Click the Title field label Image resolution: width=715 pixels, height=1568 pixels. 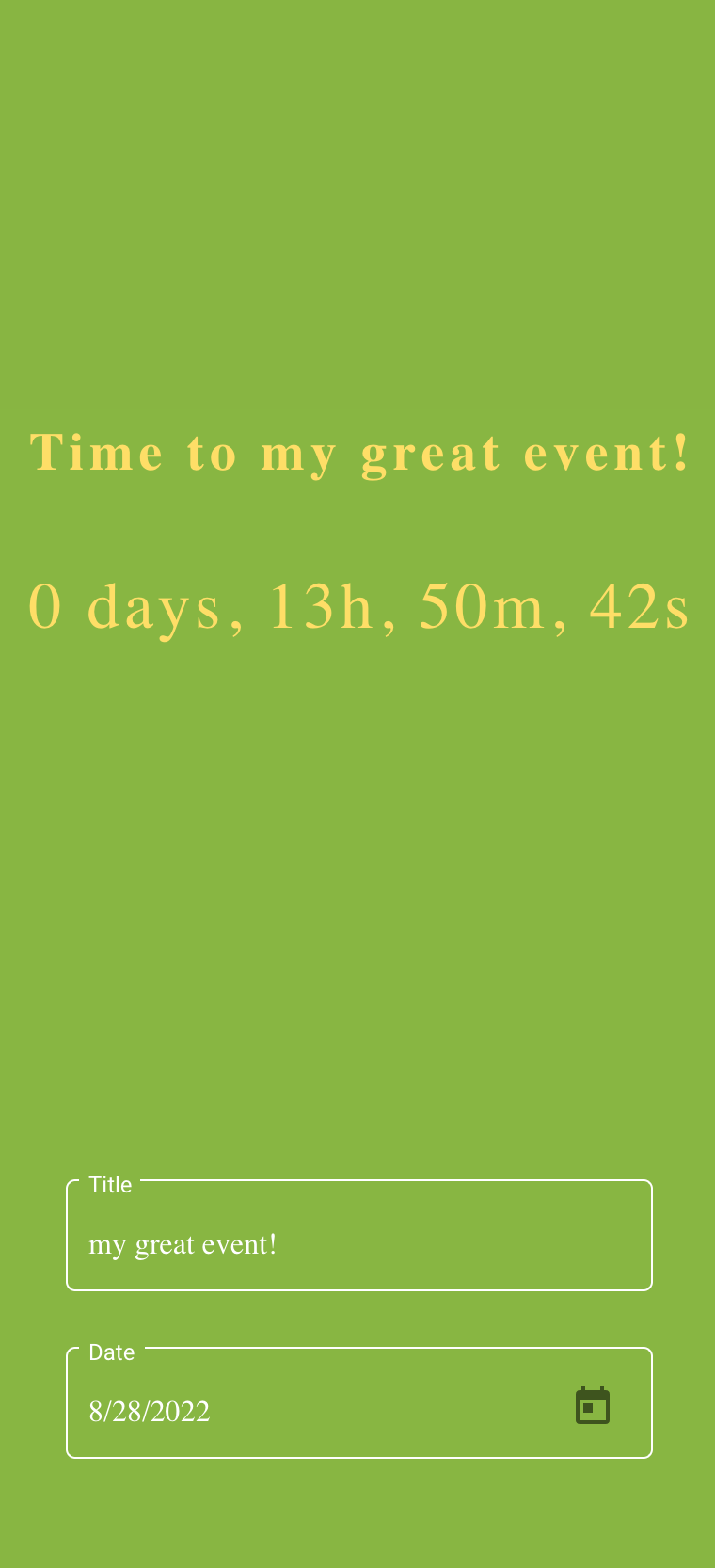coord(110,1185)
